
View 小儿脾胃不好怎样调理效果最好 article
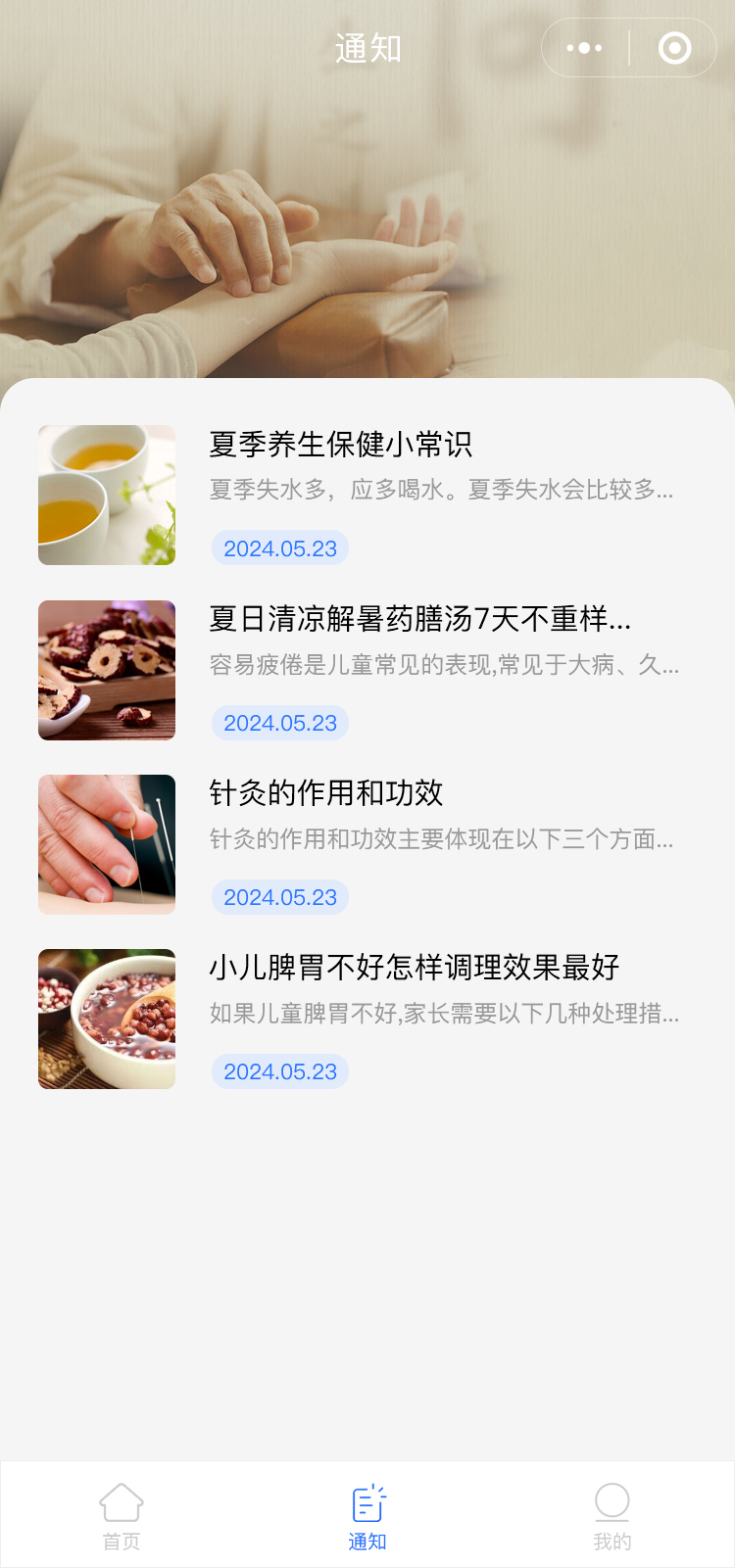pos(414,968)
